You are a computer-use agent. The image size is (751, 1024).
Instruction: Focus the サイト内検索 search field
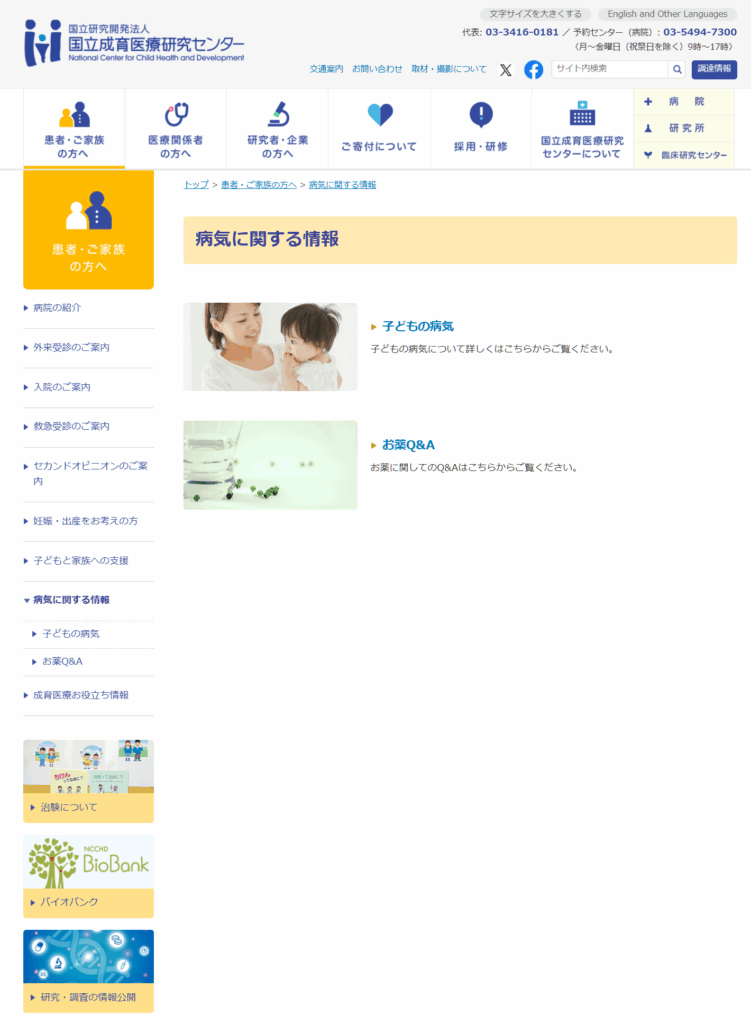point(609,69)
